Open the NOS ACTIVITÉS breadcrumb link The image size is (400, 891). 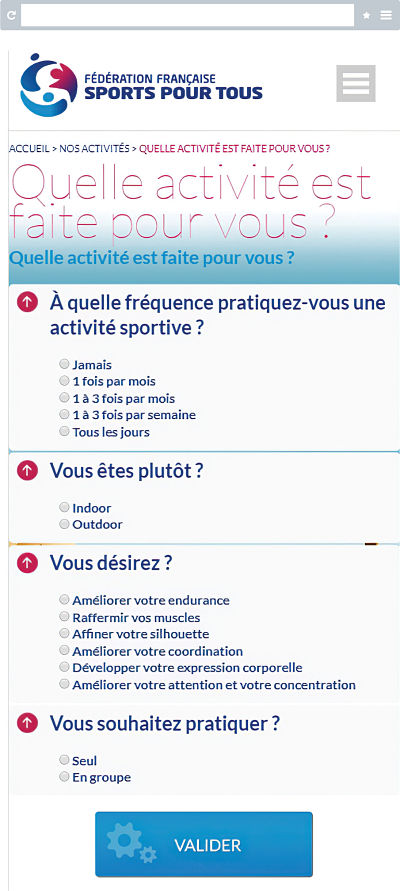click(94, 149)
